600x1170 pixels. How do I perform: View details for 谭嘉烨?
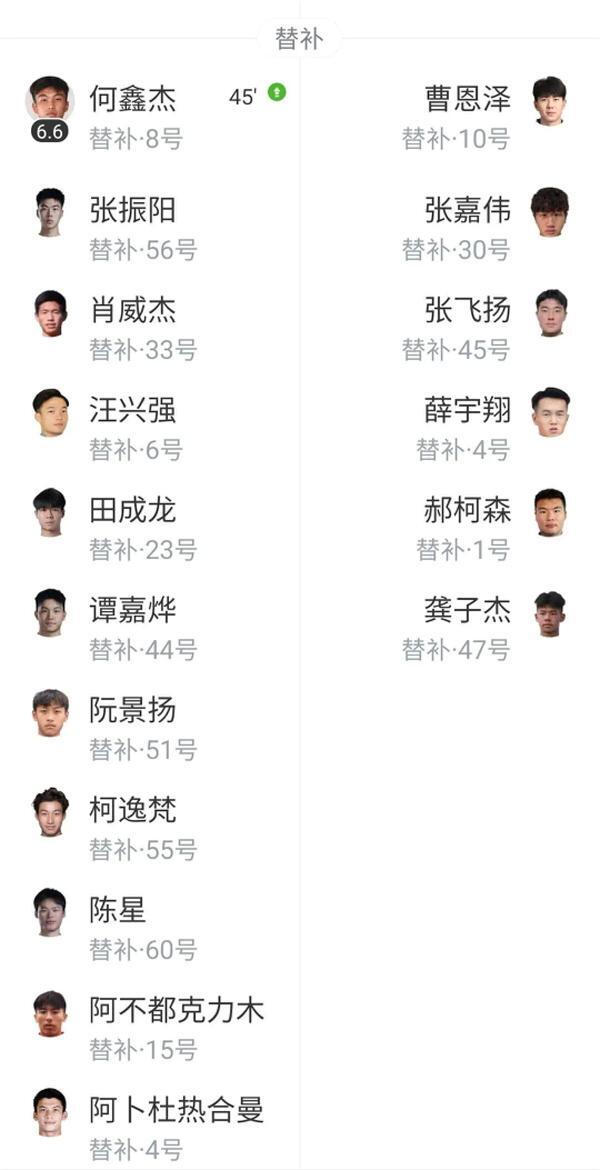[132, 611]
